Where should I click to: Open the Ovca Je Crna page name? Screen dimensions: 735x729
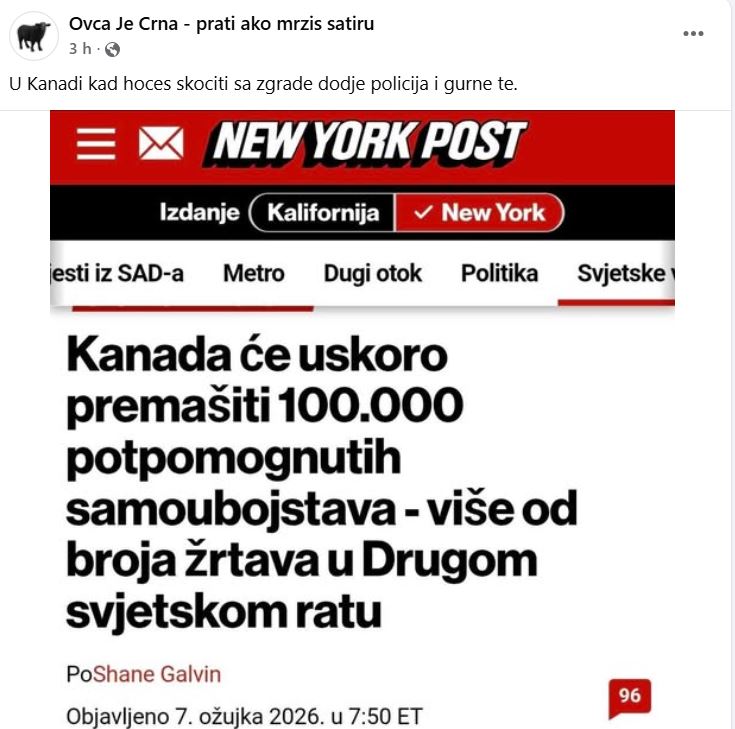pos(221,24)
